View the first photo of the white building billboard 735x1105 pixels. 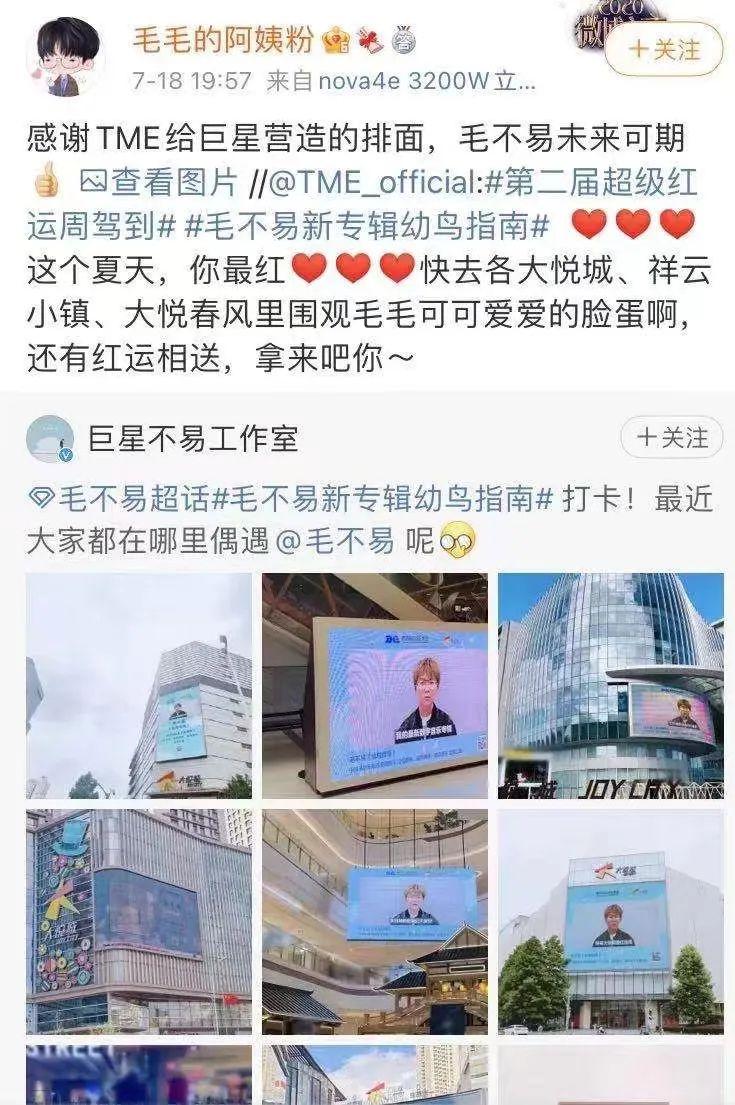pyautogui.click(x=139, y=685)
